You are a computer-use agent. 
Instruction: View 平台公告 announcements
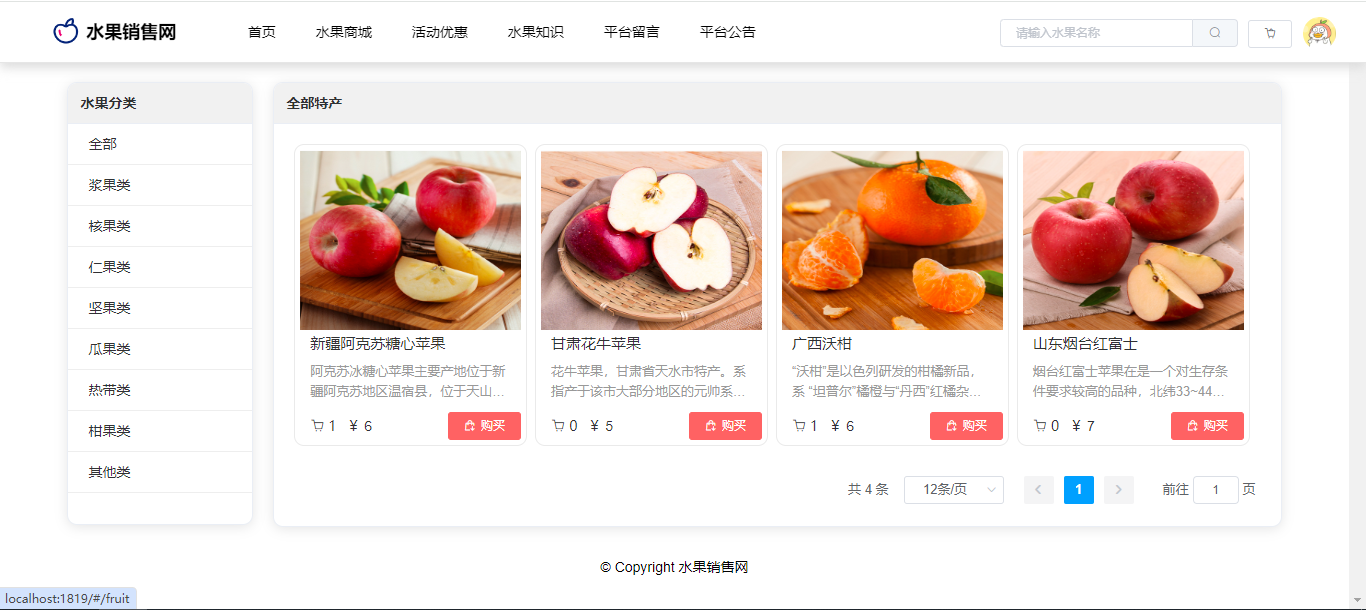tap(728, 32)
